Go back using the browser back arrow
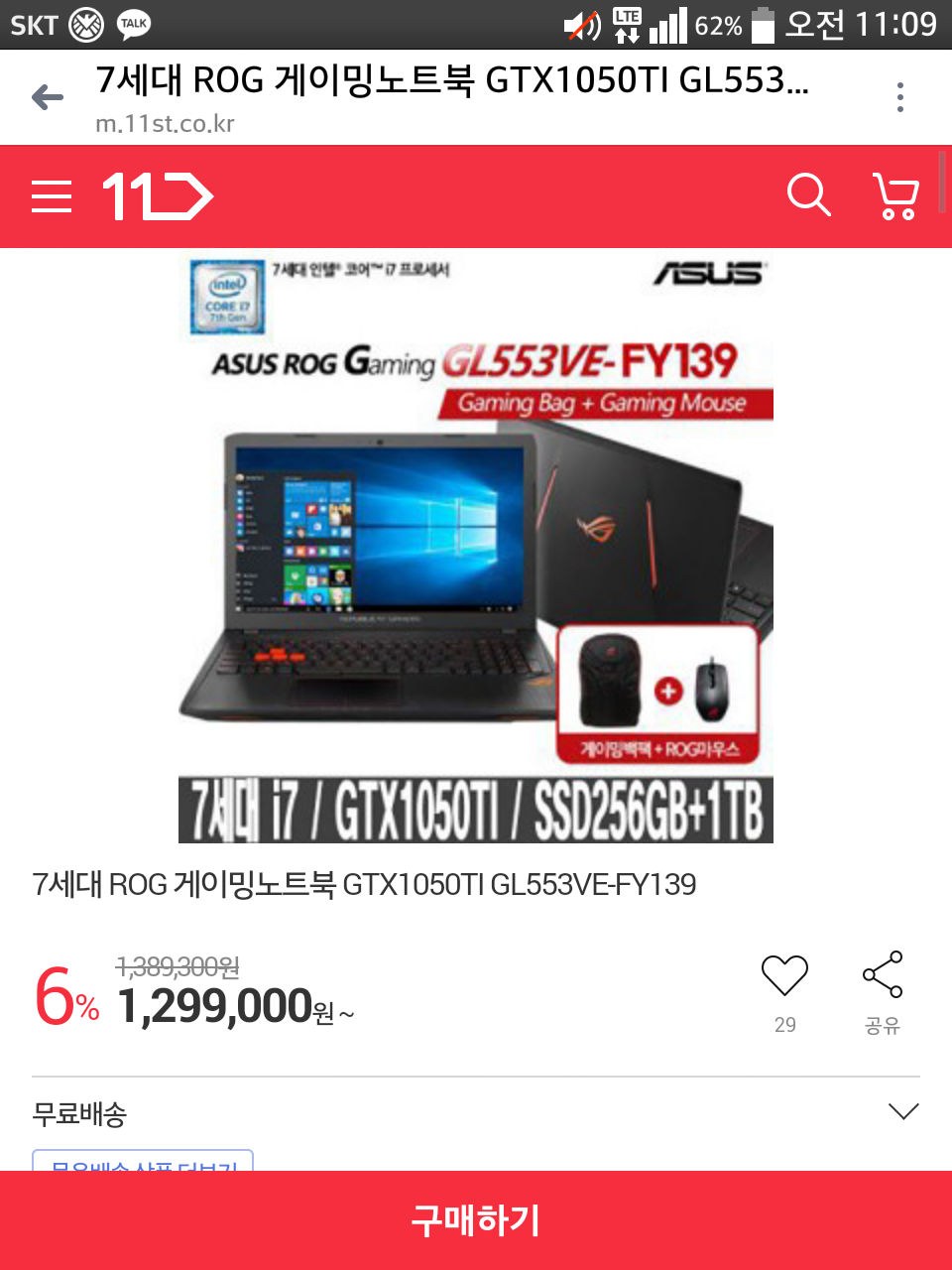The width and height of the screenshot is (952, 1270). 48,97
